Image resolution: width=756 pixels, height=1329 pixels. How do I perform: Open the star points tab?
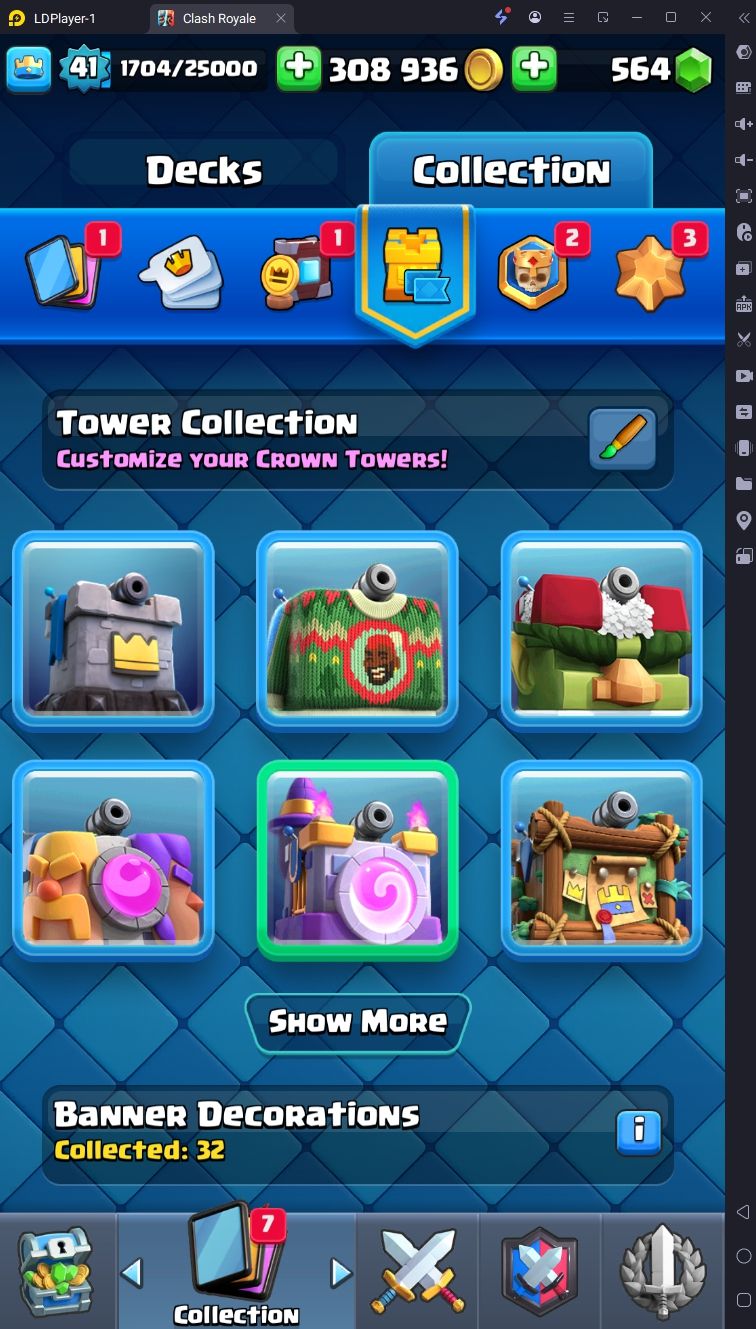click(650, 272)
